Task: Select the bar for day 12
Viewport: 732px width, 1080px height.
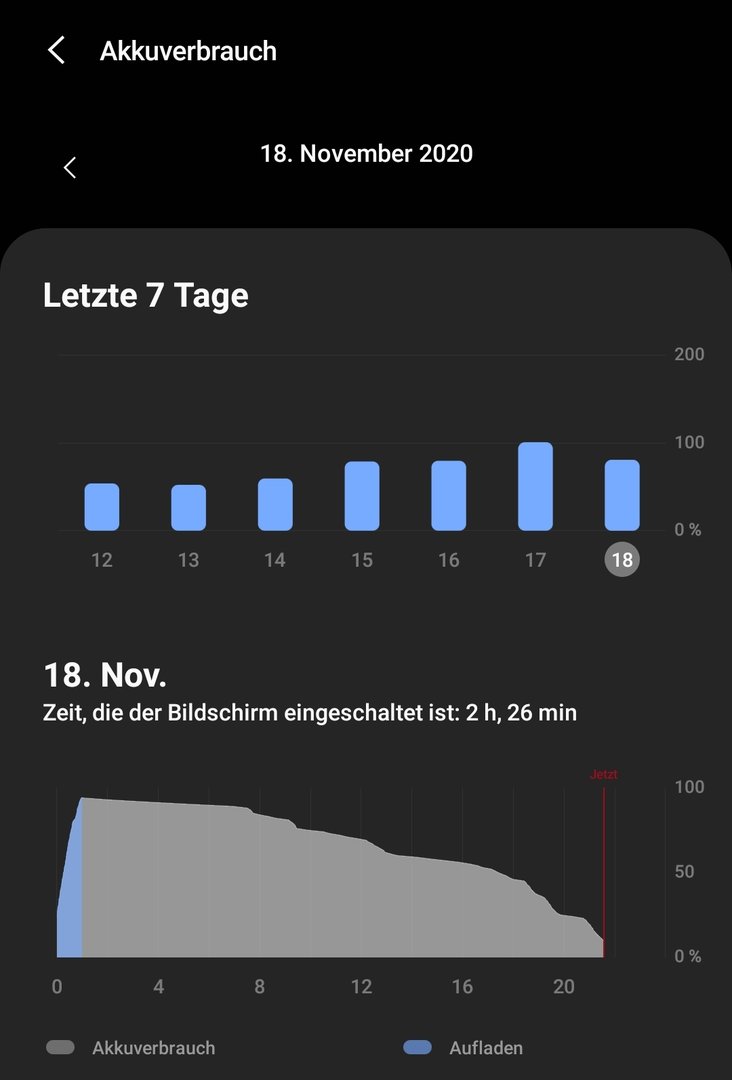Action: (102, 507)
